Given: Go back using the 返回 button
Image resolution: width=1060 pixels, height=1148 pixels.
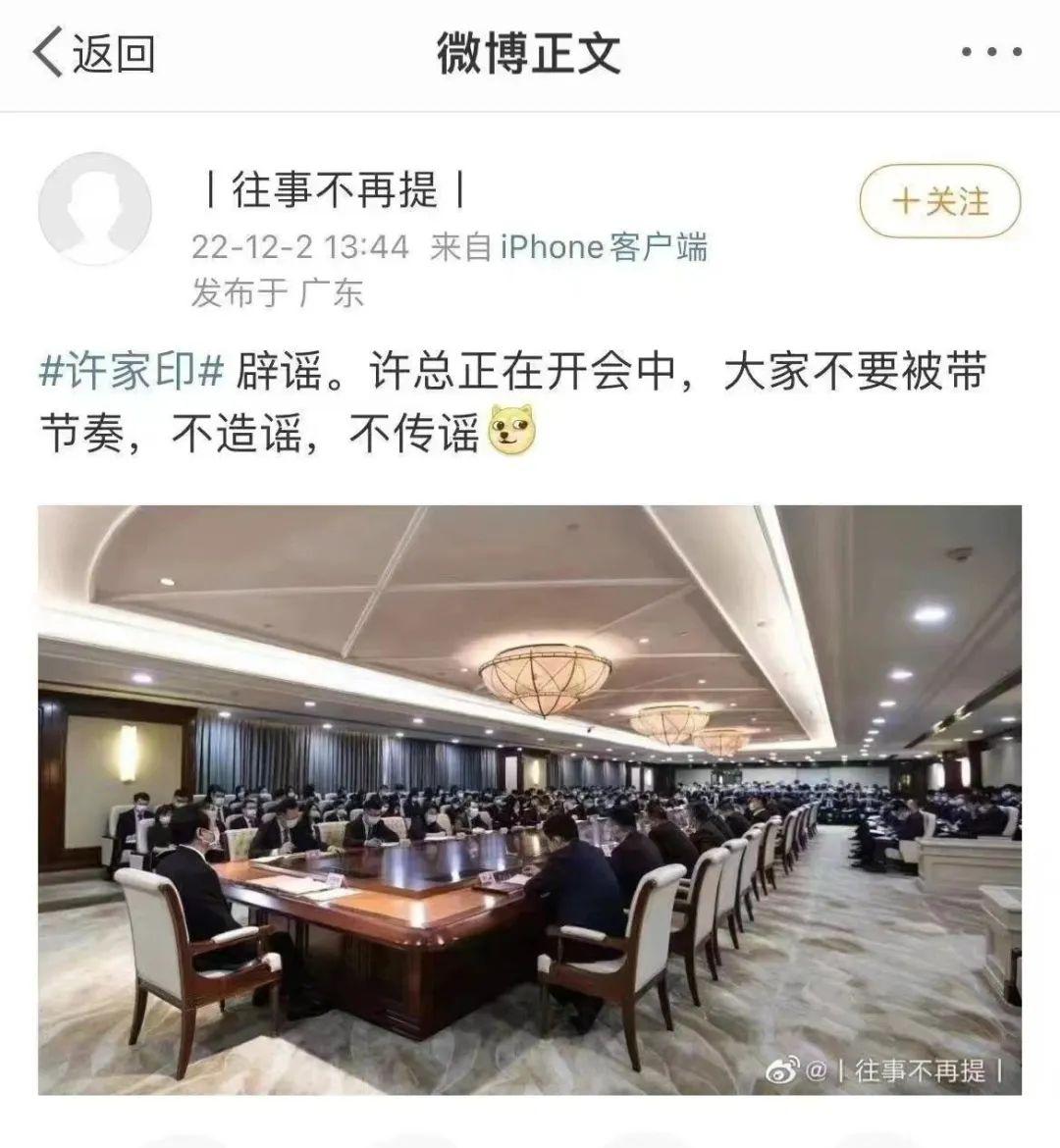Looking at the screenshot, I should pos(93,53).
